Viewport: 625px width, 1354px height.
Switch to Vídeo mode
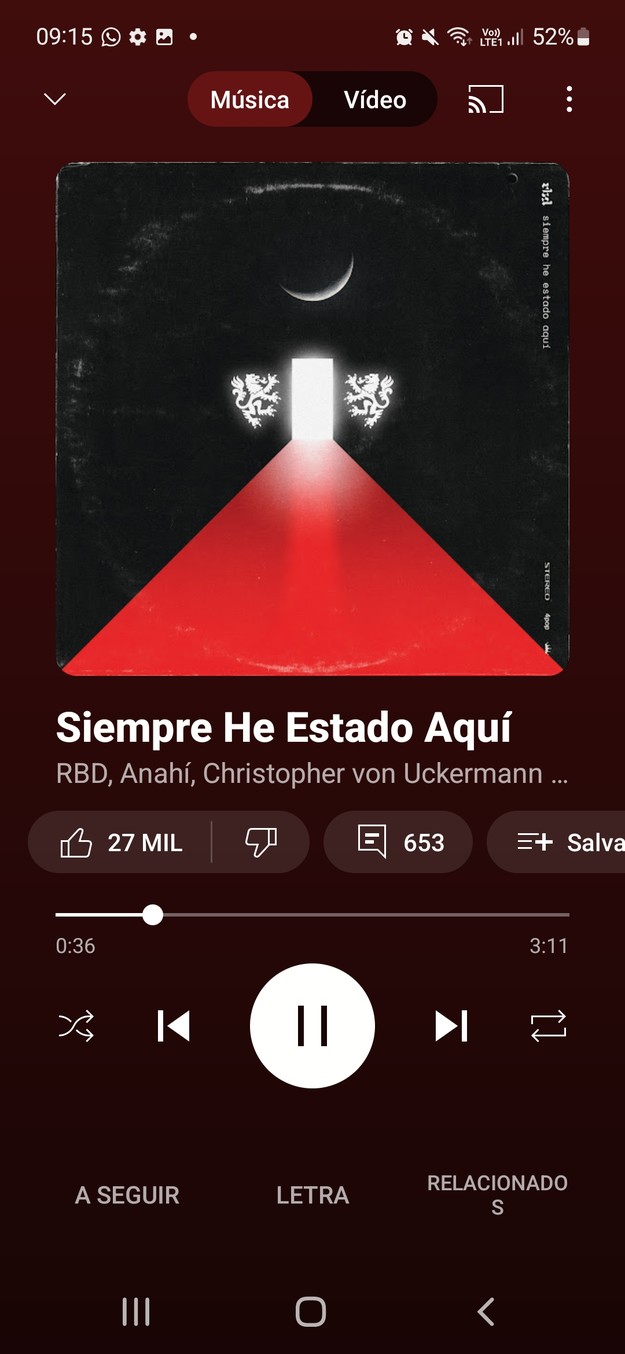(x=375, y=100)
